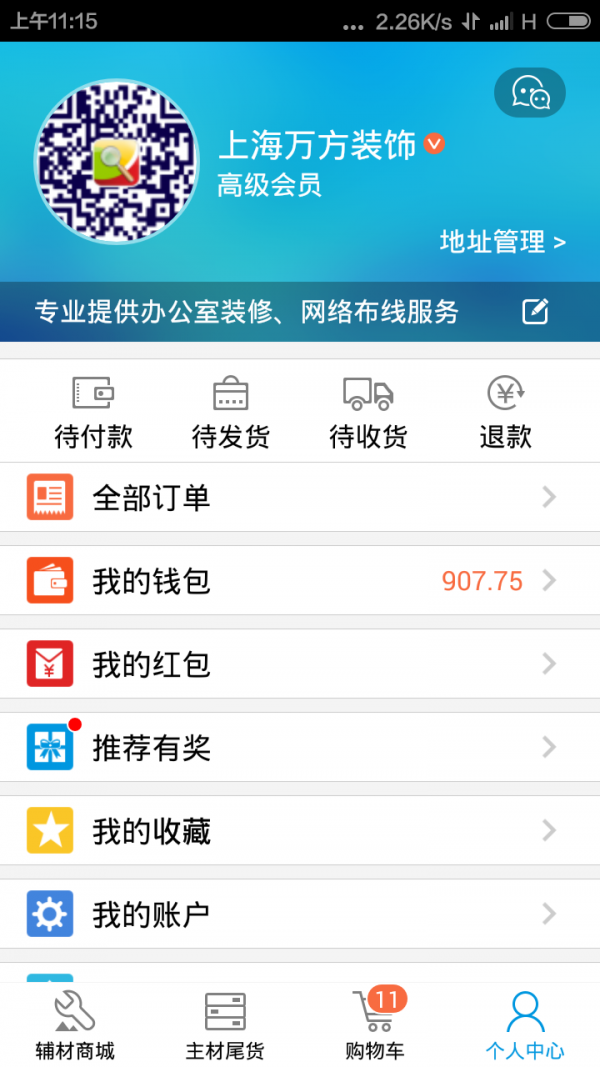Open the 购物车 shopping cart tab

click(375, 1025)
